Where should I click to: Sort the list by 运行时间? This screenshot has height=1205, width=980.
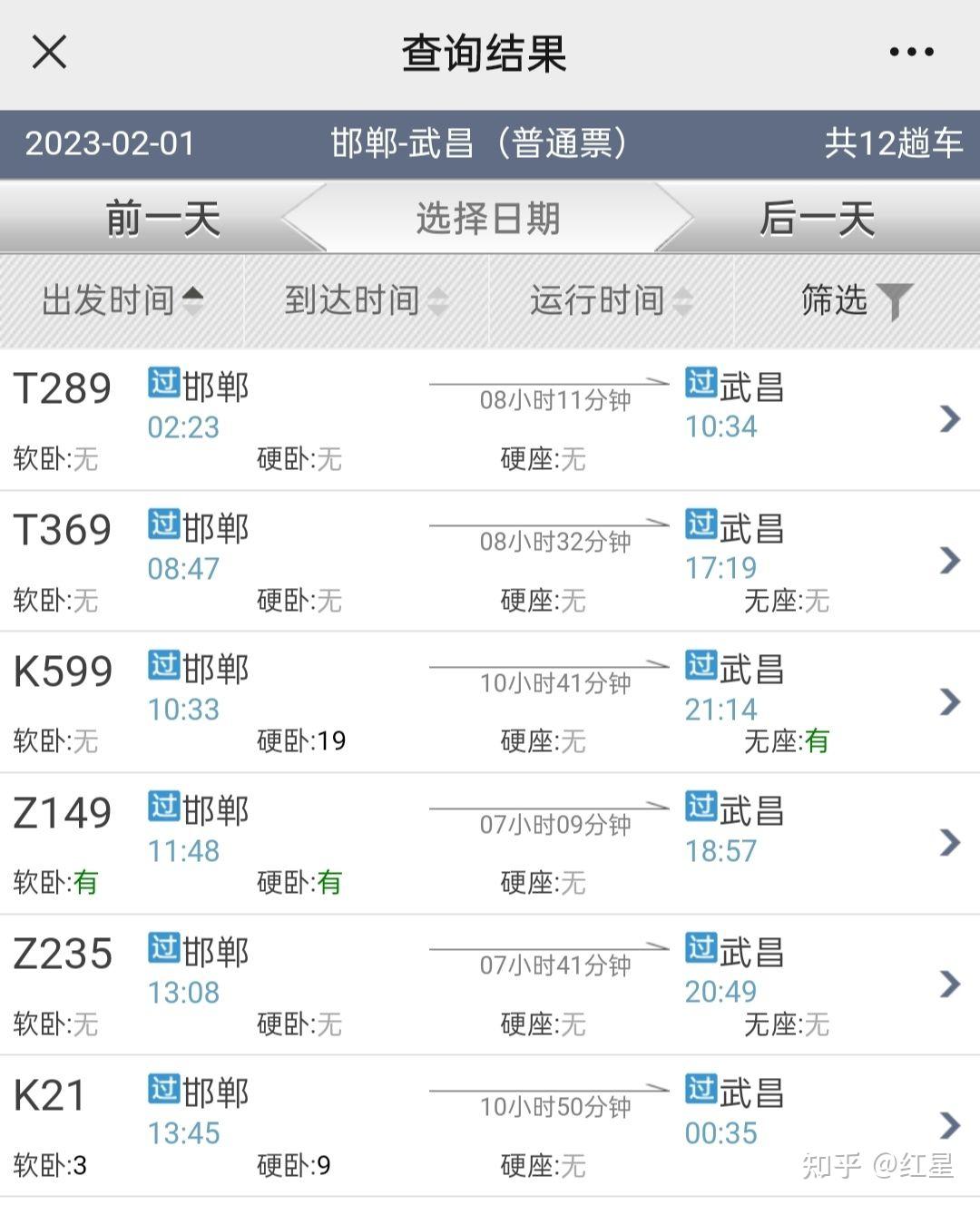click(611, 300)
